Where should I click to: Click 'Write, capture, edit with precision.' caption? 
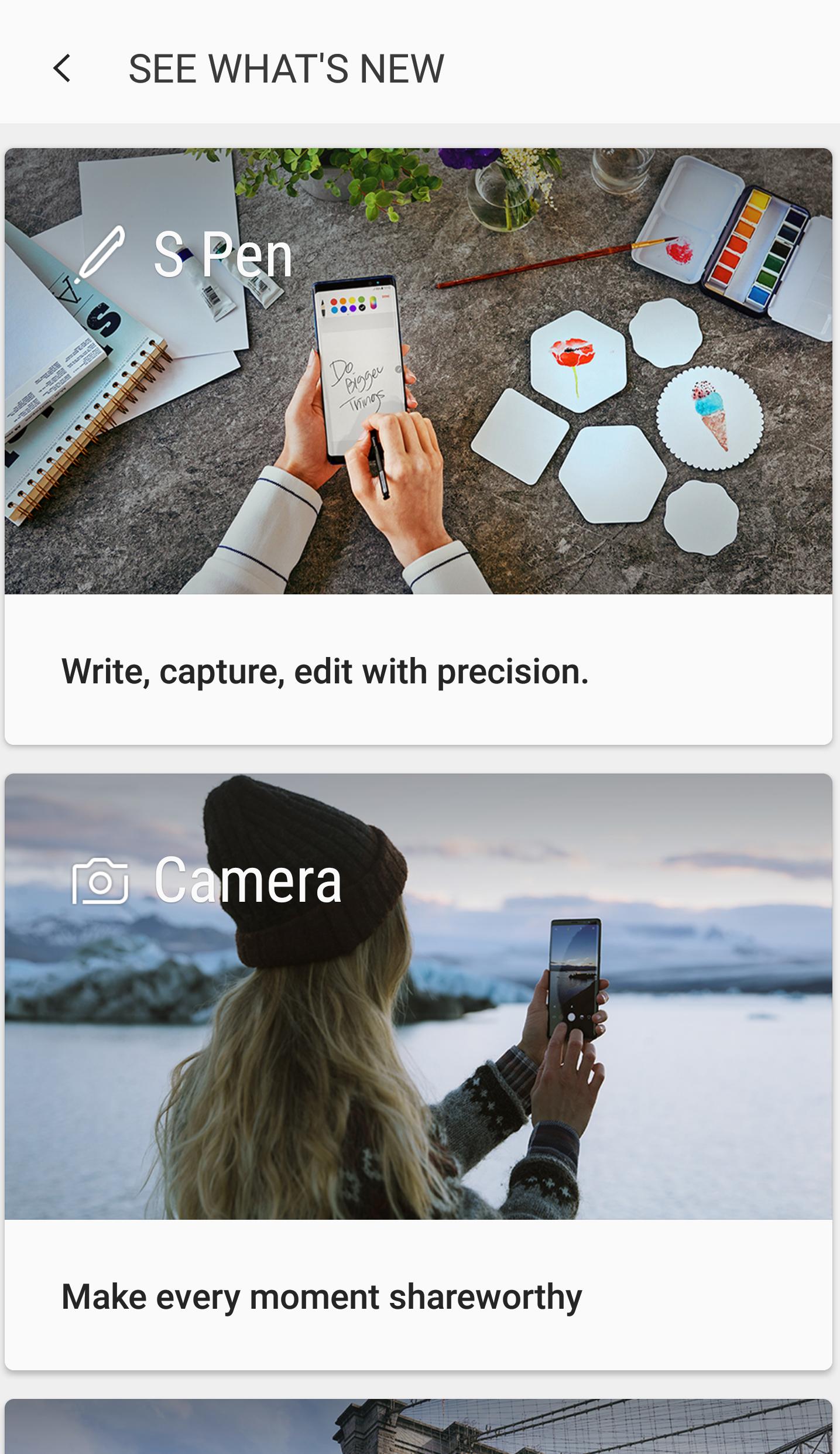pyautogui.click(x=325, y=673)
